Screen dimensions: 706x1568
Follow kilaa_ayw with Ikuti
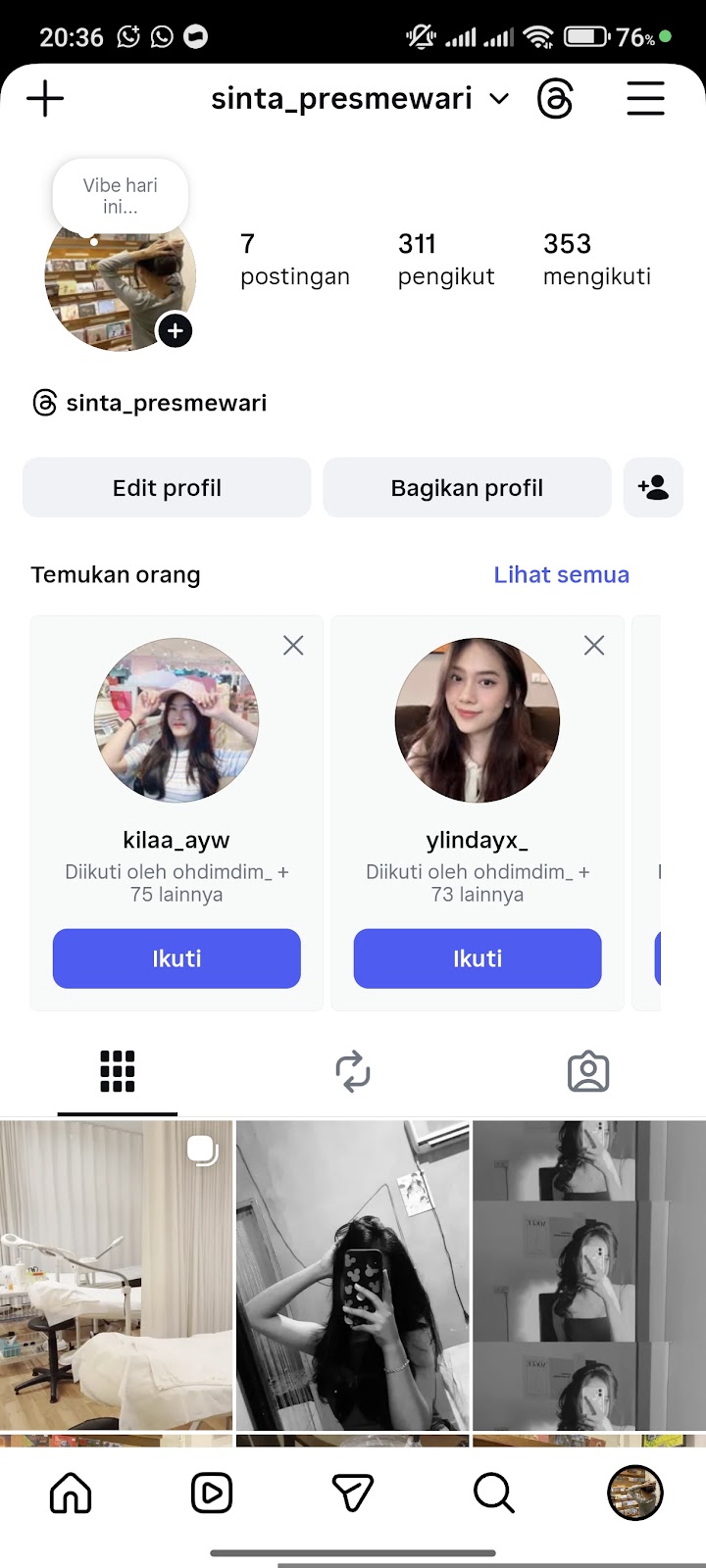(176, 958)
